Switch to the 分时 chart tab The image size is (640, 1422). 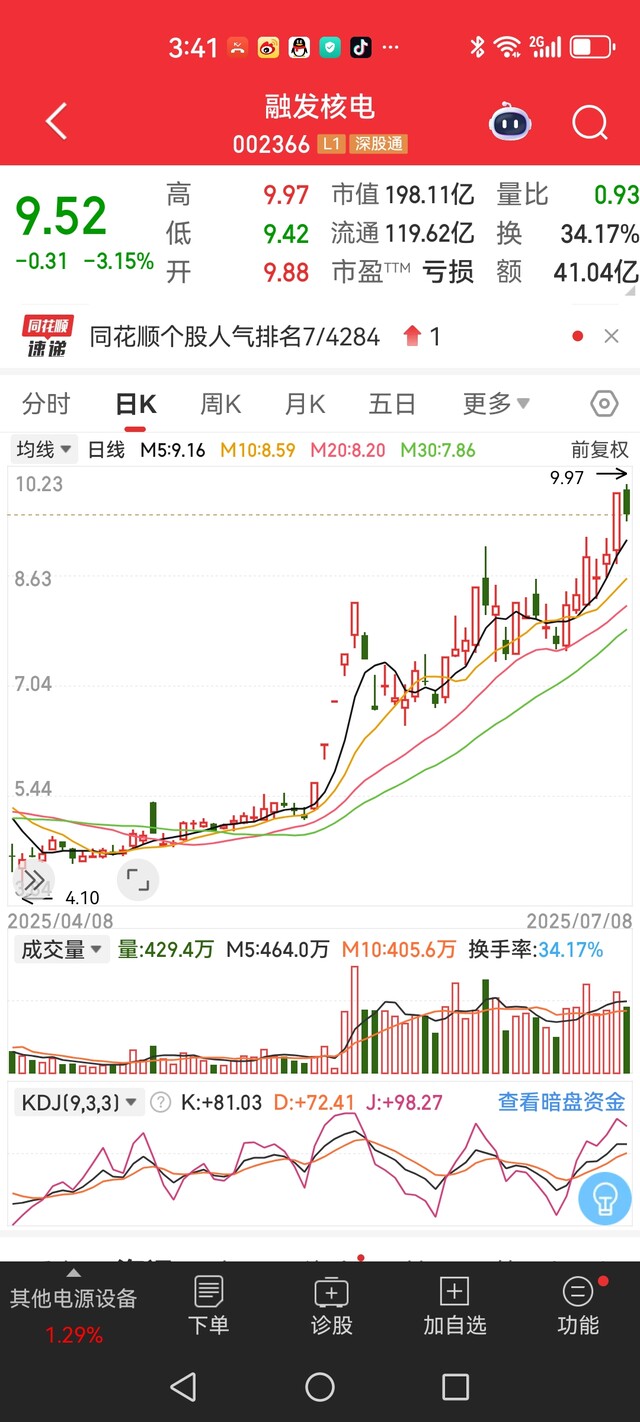coord(46,404)
